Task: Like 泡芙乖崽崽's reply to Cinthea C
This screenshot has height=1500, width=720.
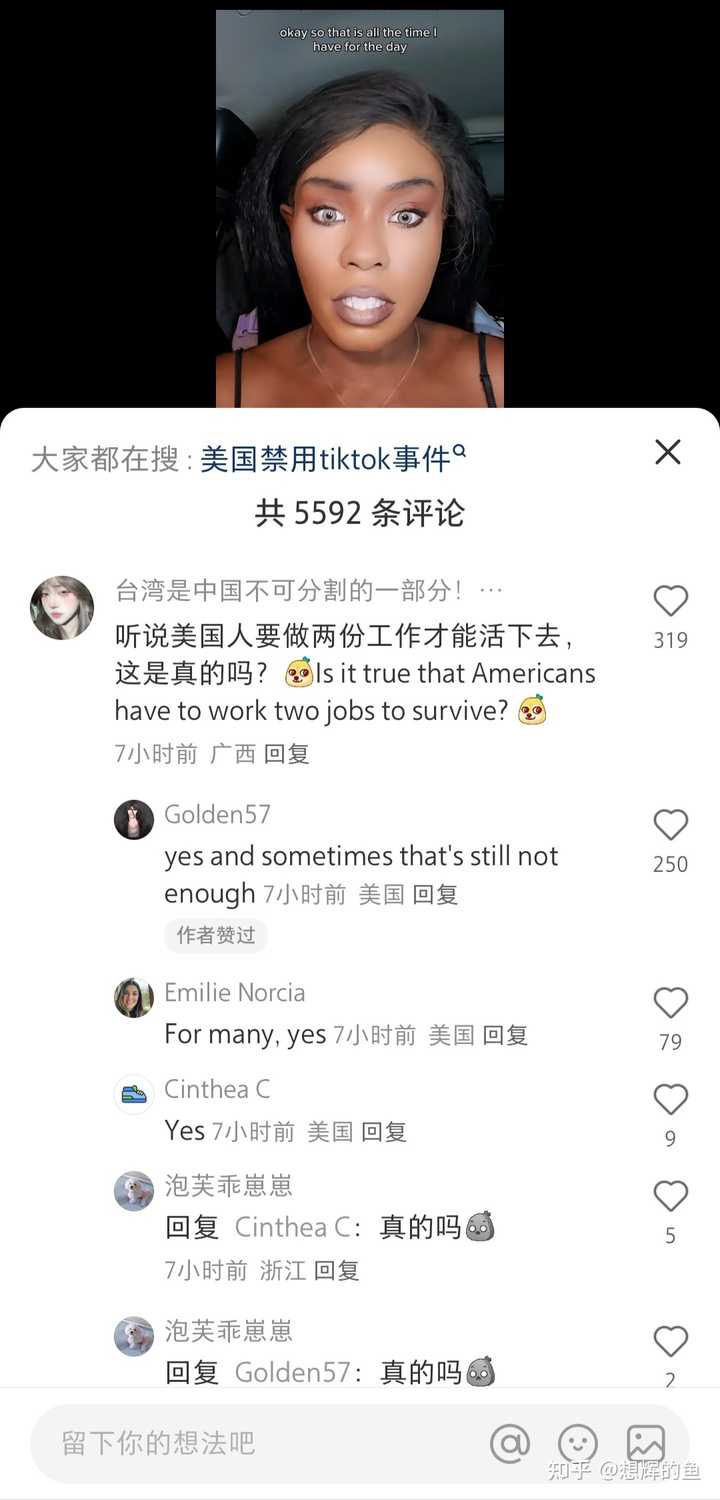Action: coord(670,1197)
